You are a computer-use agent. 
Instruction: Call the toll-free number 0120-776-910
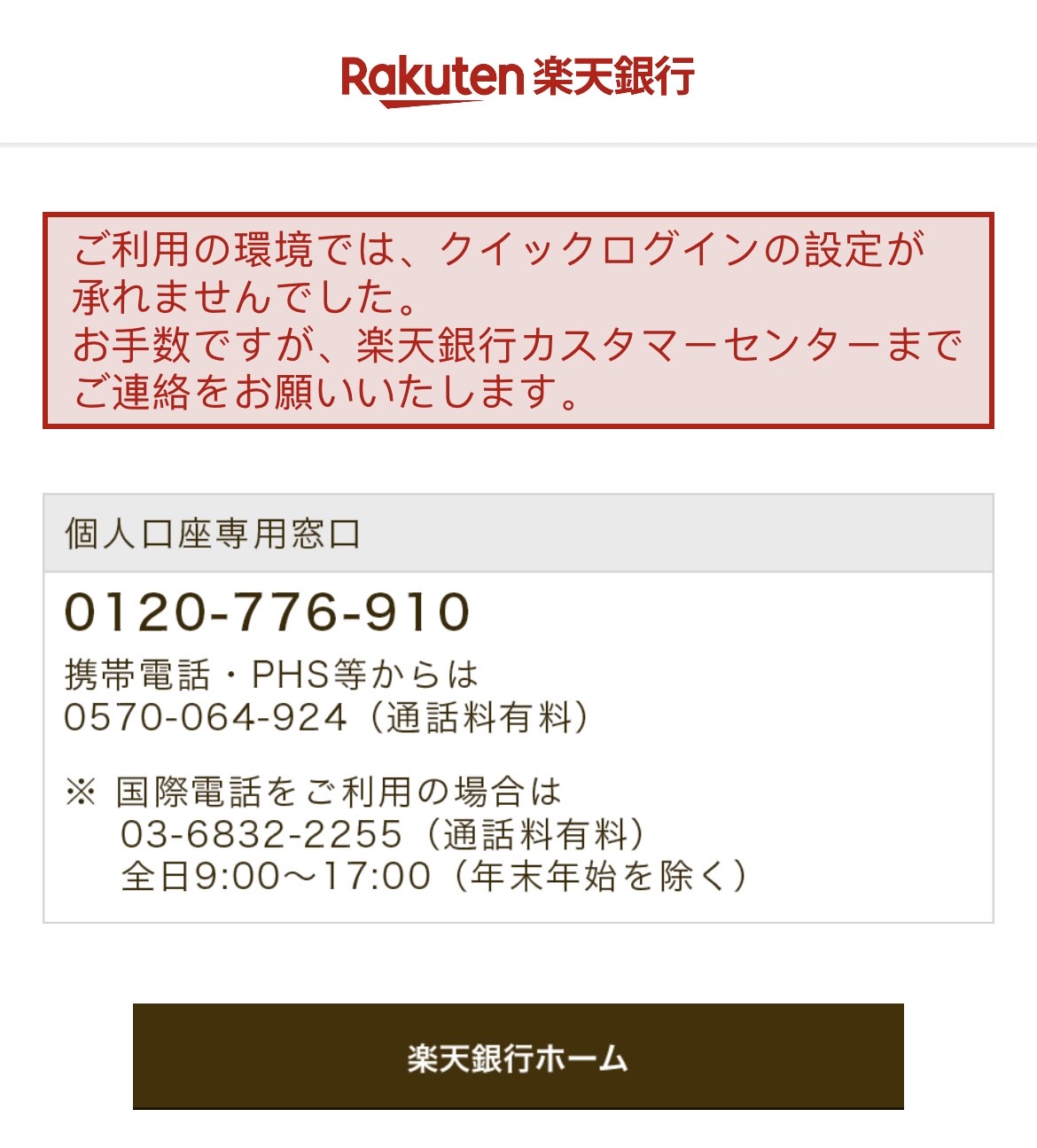pos(267,613)
